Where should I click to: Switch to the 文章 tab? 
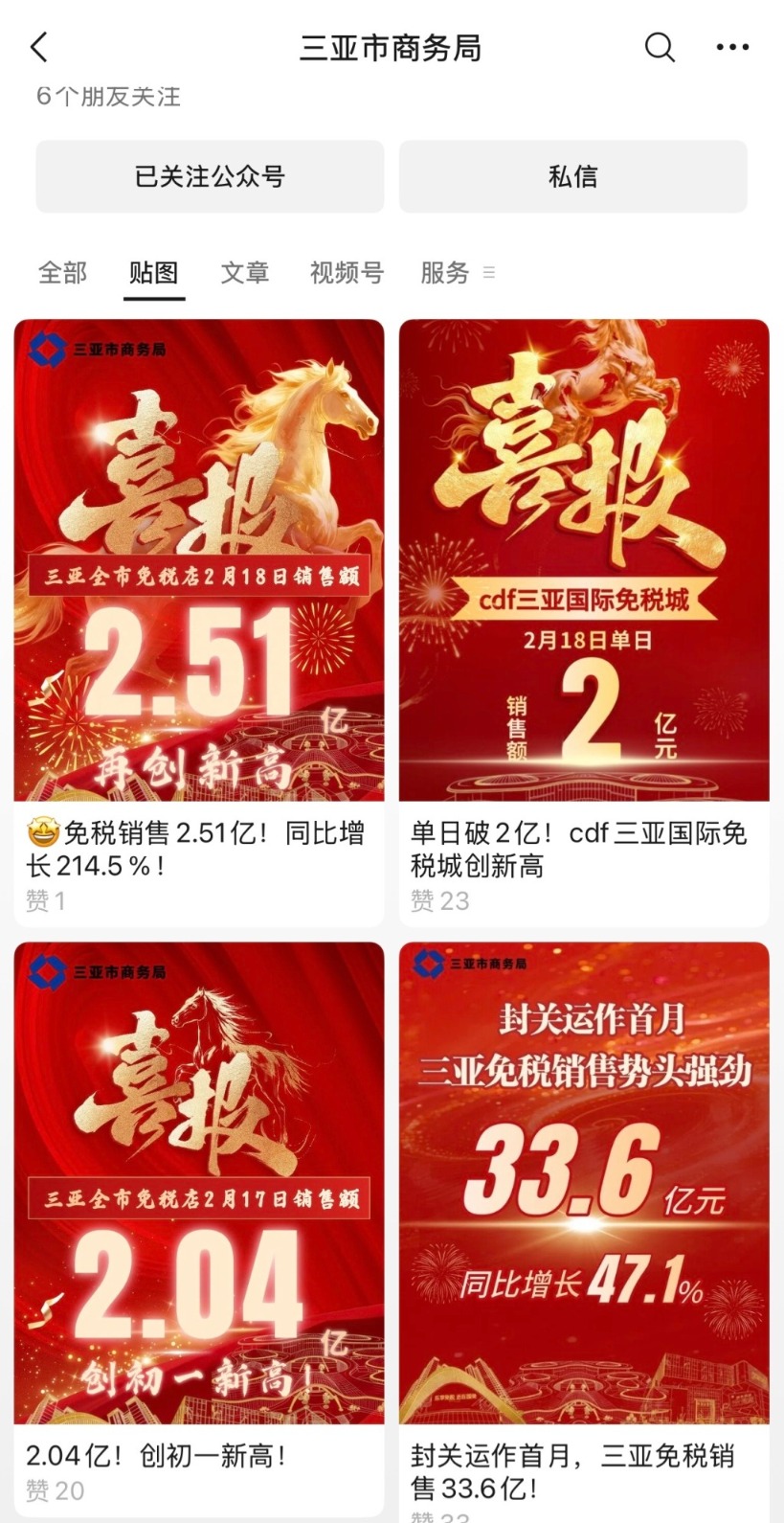pos(245,272)
